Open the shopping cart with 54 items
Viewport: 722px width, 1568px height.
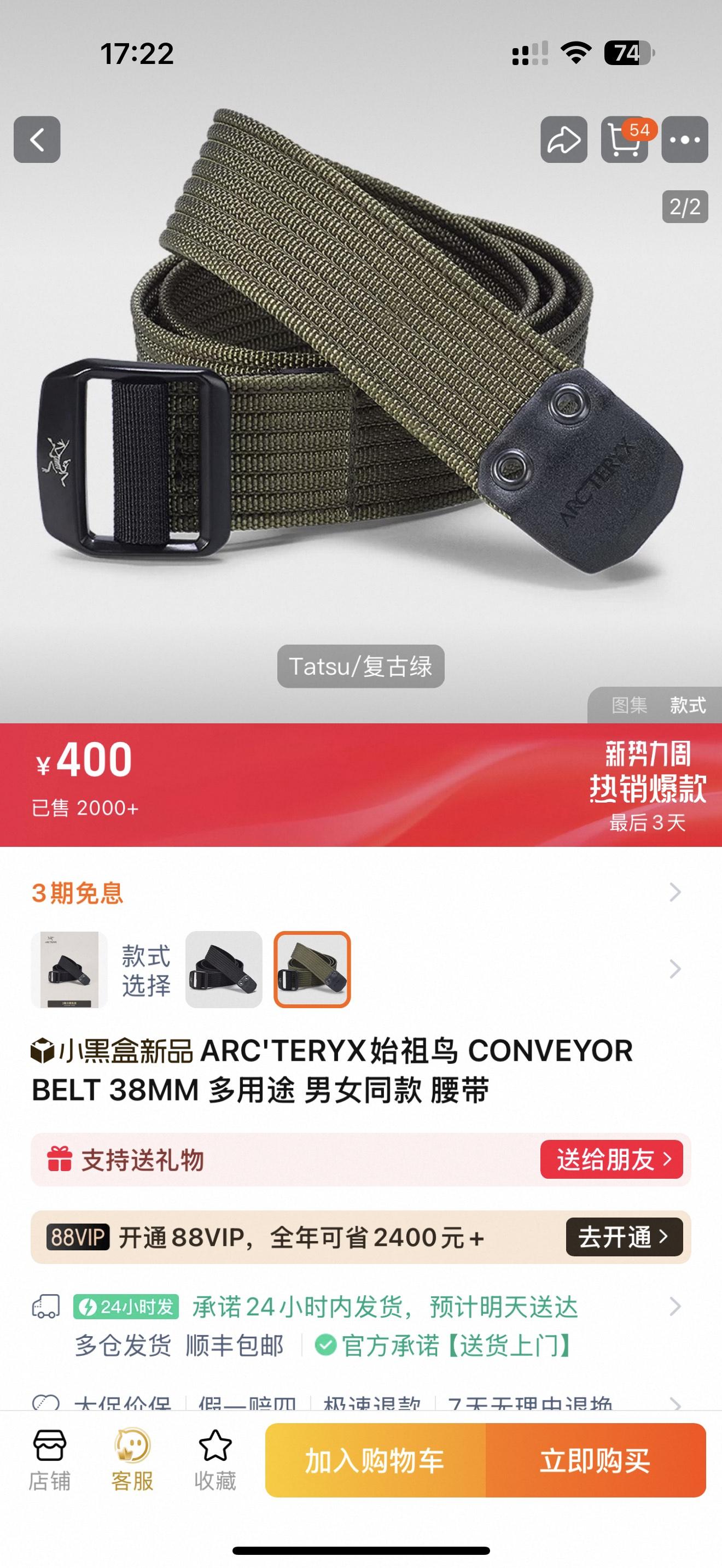[625, 139]
